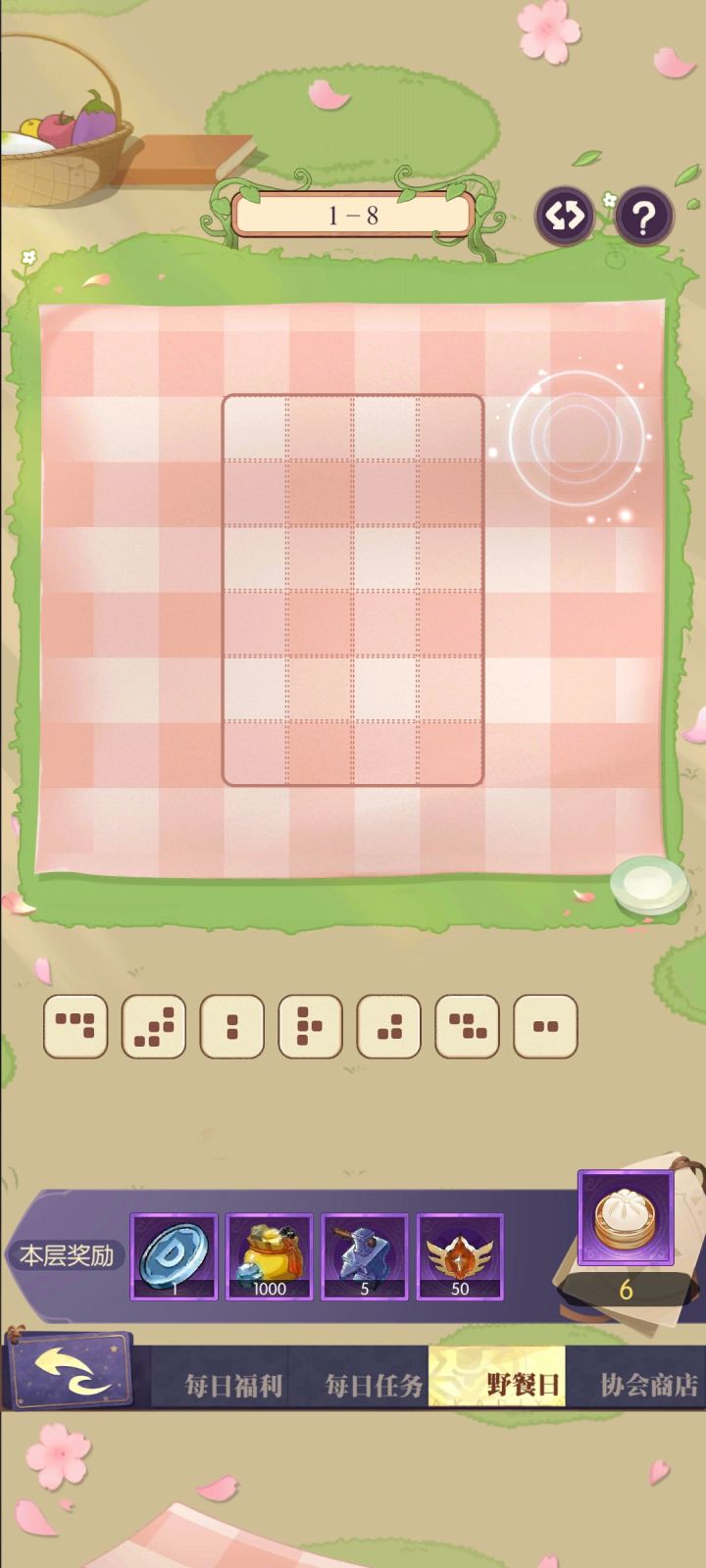Click the question mark help icon
The image size is (706, 1568).
click(642, 218)
